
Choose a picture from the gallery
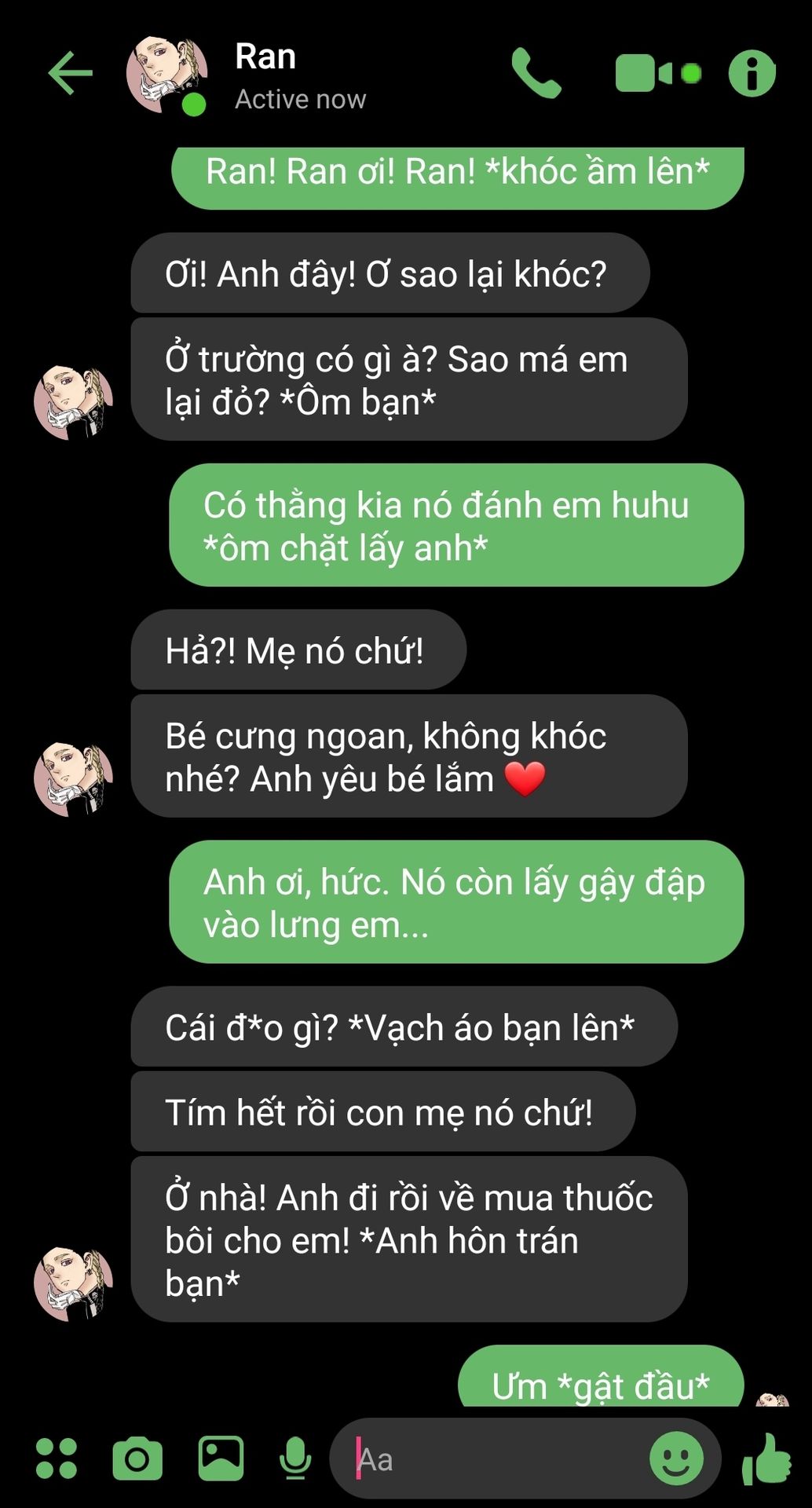221,1459
